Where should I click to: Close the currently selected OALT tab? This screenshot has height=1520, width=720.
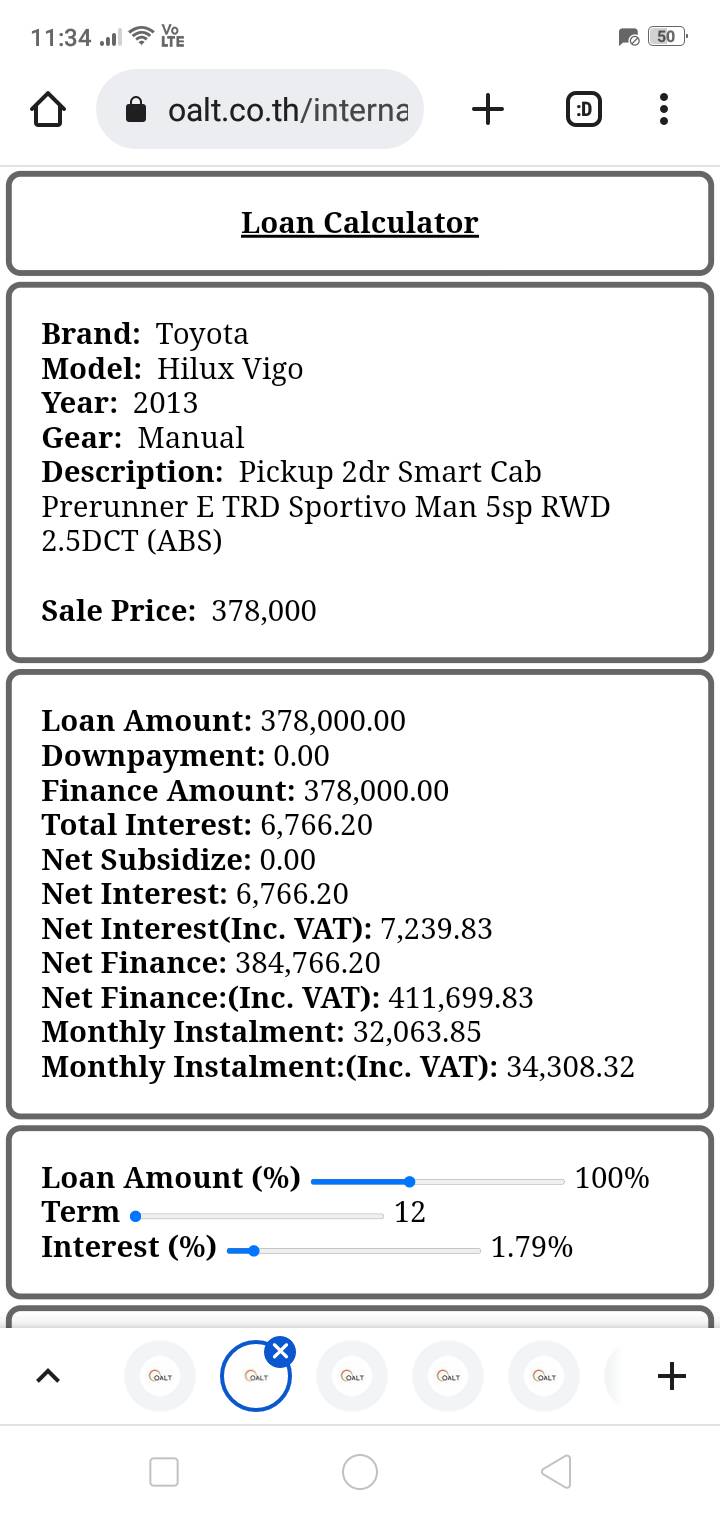point(280,1352)
